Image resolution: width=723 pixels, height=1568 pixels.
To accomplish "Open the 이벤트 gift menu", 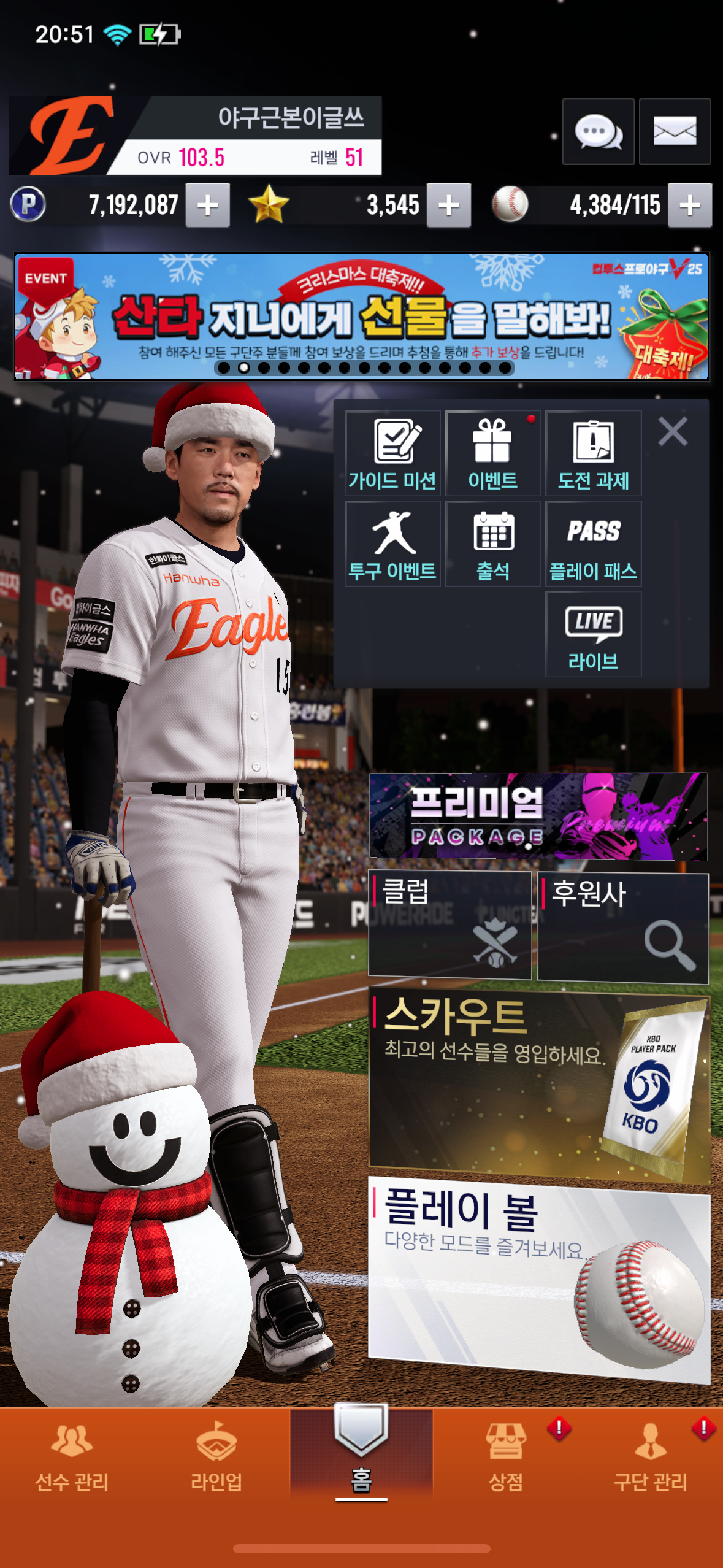I will pos(492,453).
